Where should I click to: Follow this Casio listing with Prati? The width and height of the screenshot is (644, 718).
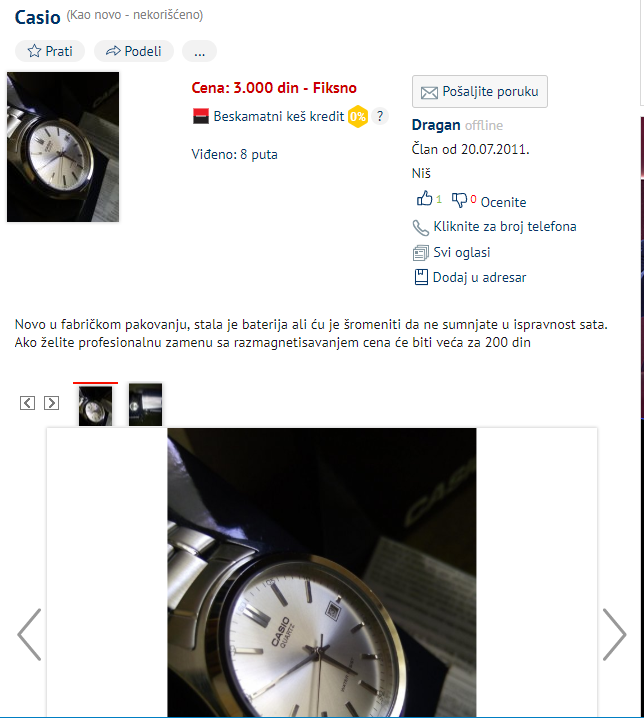[x=50, y=51]
